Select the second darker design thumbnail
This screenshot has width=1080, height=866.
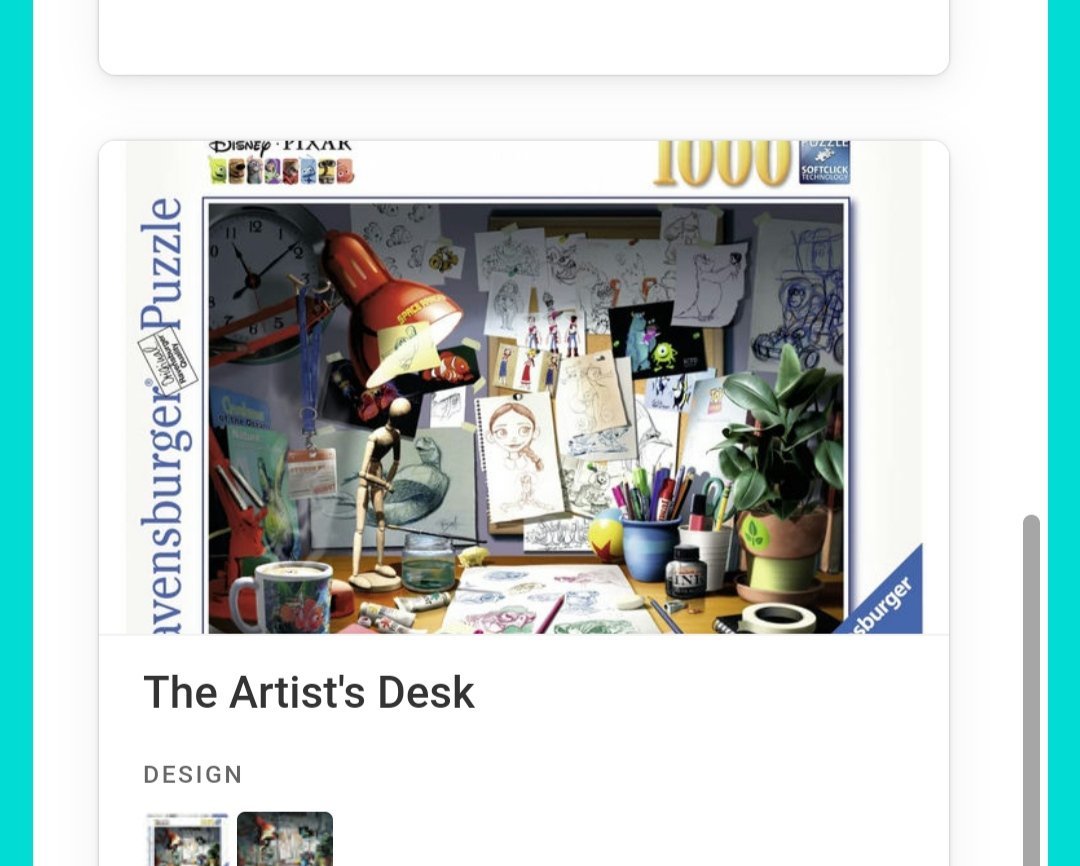coord(285,840)
